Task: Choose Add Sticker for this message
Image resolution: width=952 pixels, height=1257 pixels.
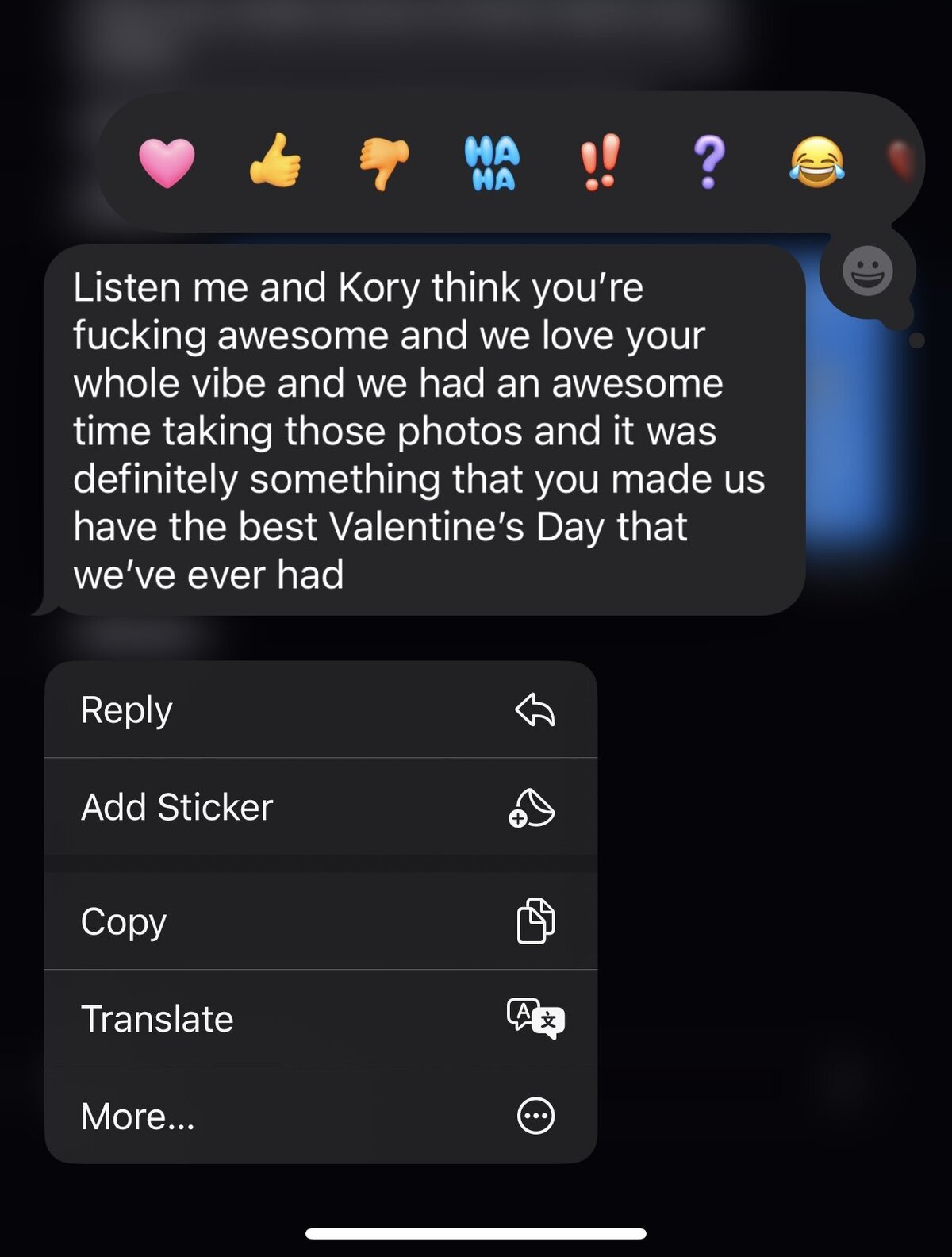Action: [321, 807]
